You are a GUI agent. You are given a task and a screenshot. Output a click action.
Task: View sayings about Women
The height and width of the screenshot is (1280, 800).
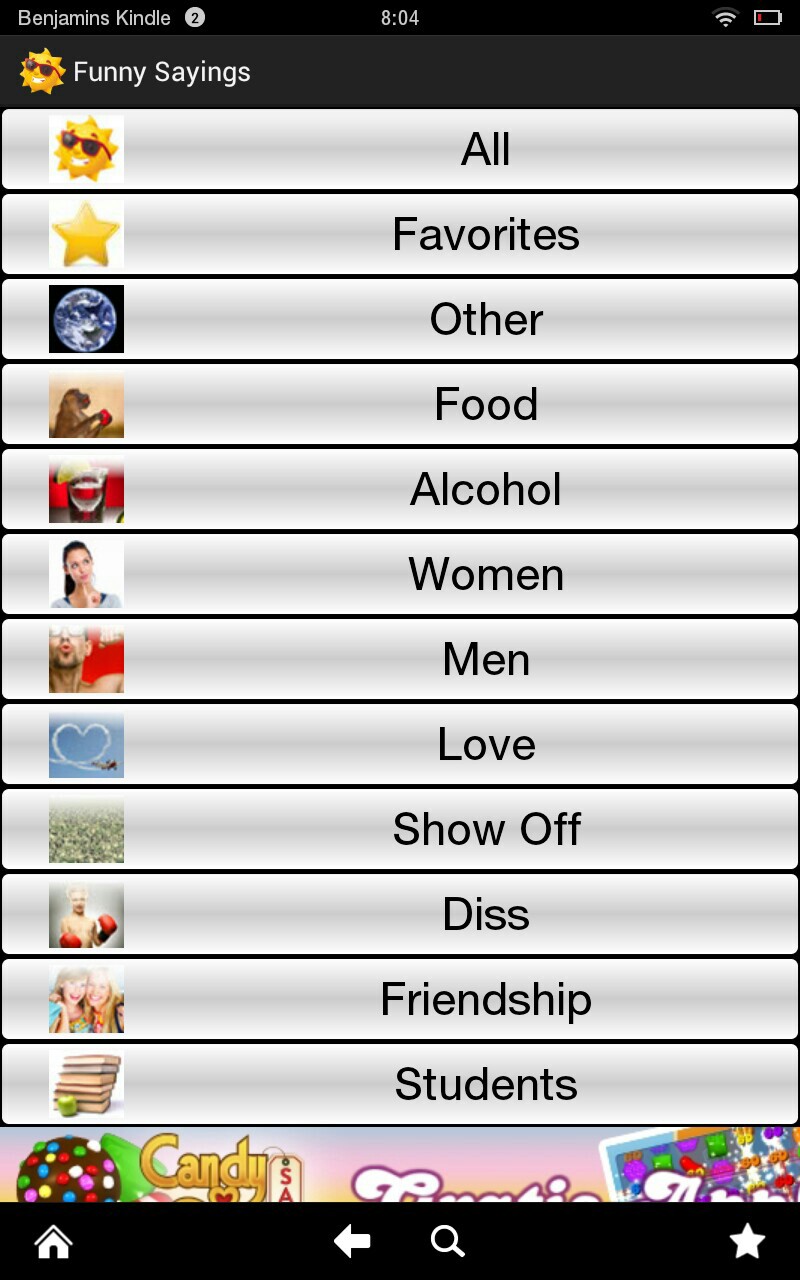400,574
